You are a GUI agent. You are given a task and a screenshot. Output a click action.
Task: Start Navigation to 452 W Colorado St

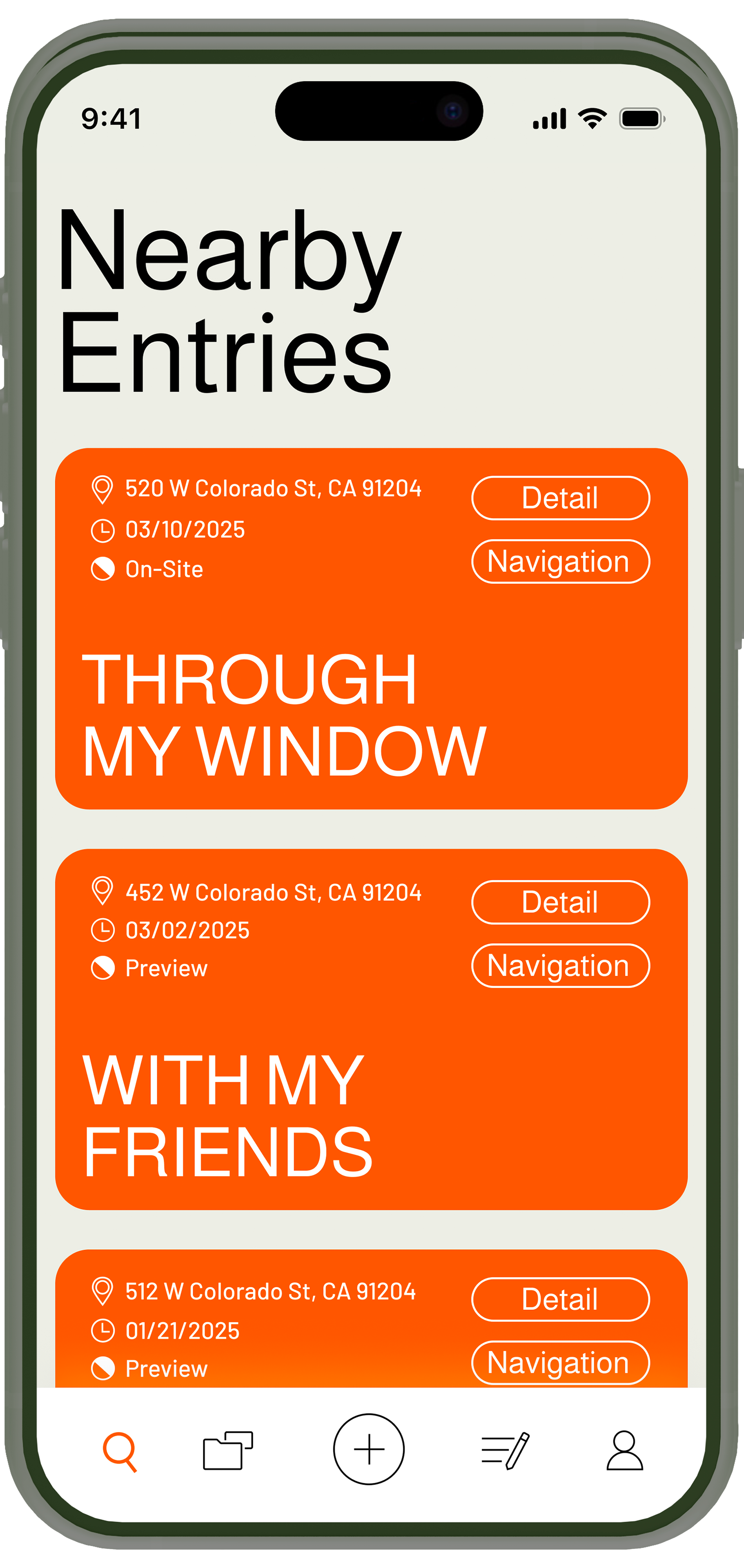pos(560,965)
